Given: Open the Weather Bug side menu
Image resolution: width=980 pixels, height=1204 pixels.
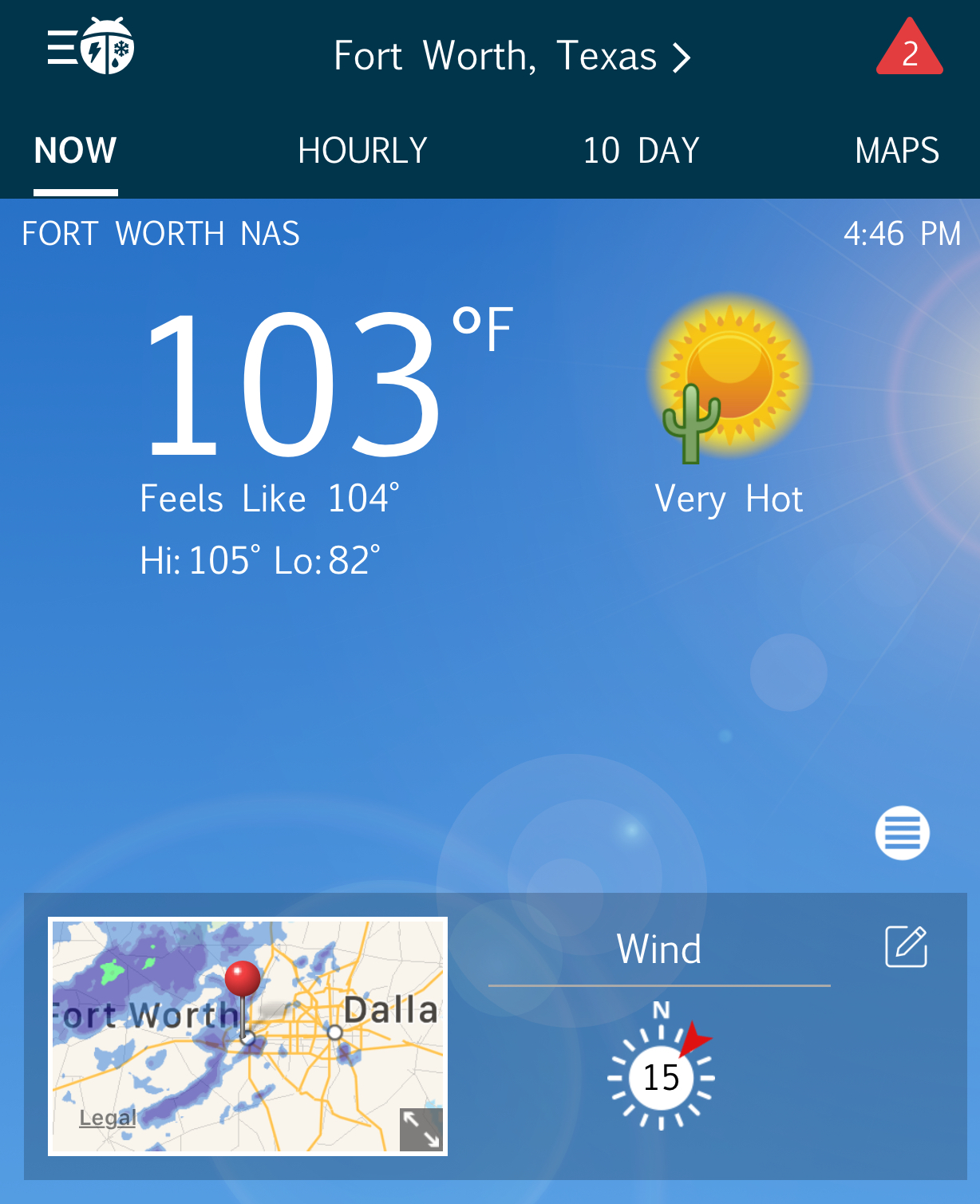Looking at the screenshot, I should [x=89, y=48].
